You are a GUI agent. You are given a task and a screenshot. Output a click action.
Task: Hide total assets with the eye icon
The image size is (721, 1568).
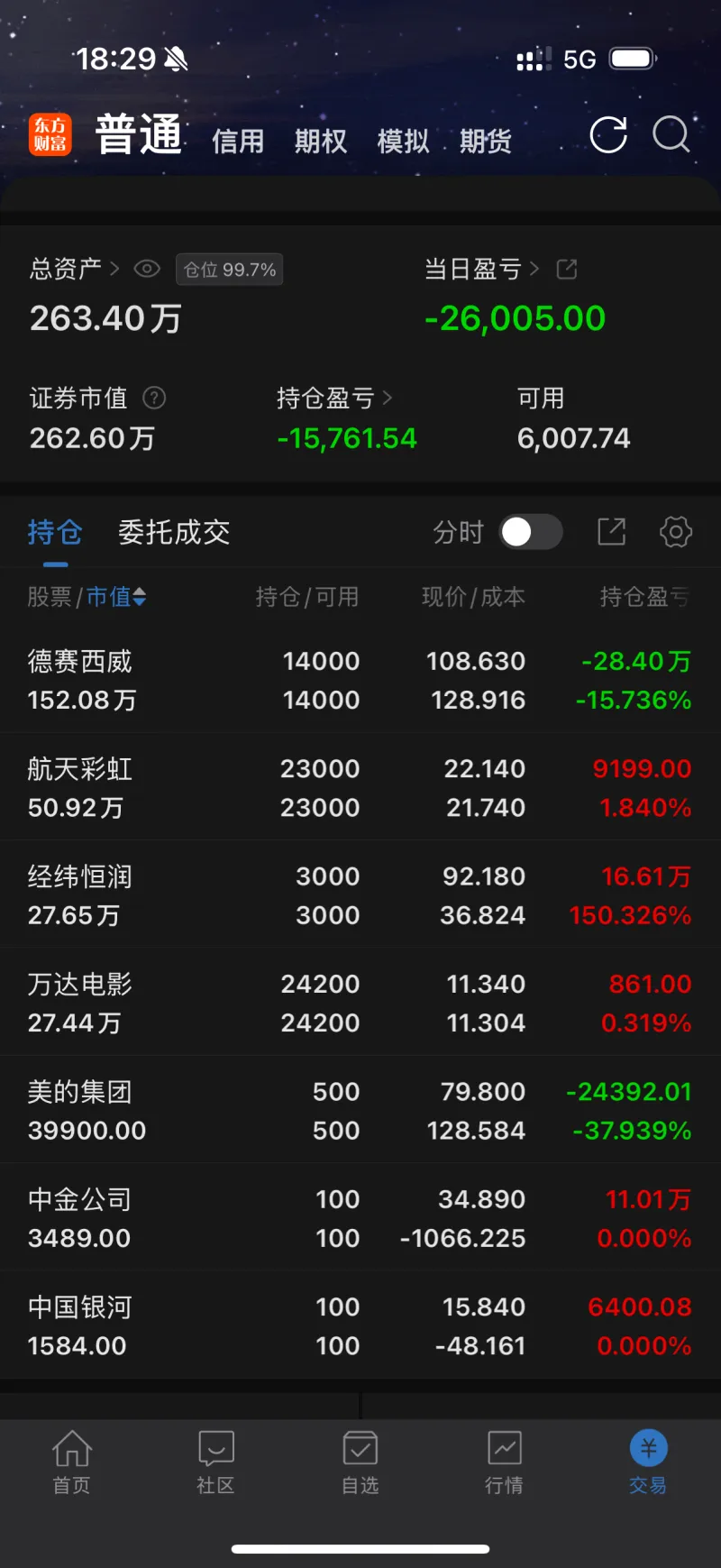point(147,269)
